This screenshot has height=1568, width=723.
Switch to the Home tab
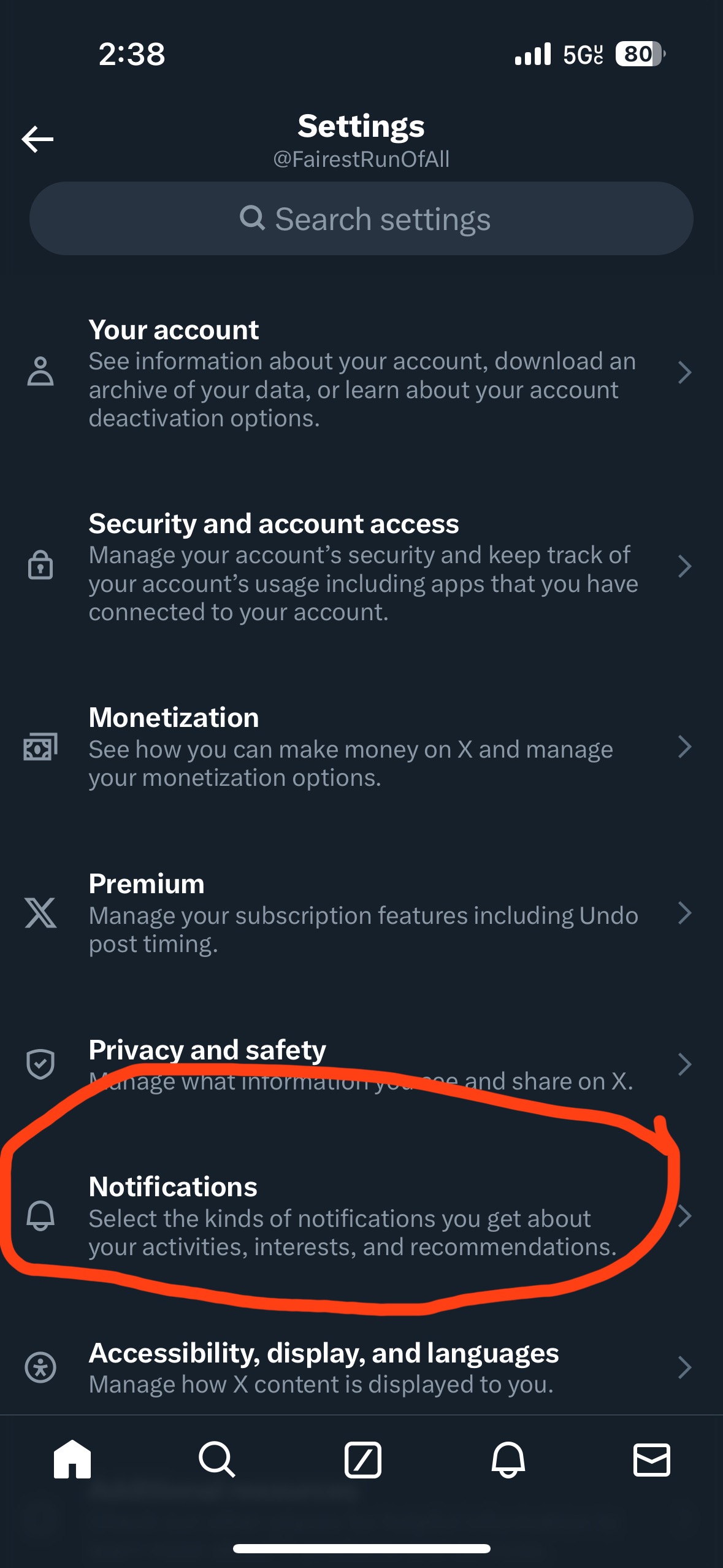(72, 1459)
